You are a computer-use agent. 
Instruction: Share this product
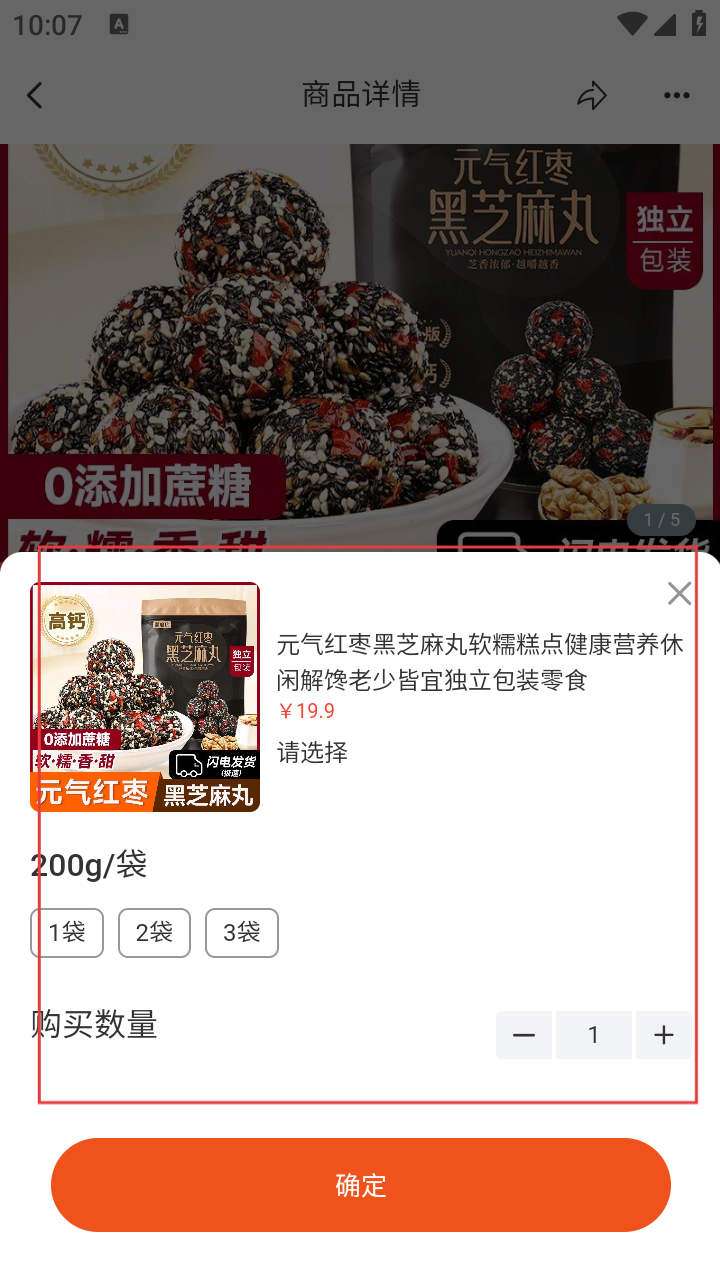(x=592, y=95)
